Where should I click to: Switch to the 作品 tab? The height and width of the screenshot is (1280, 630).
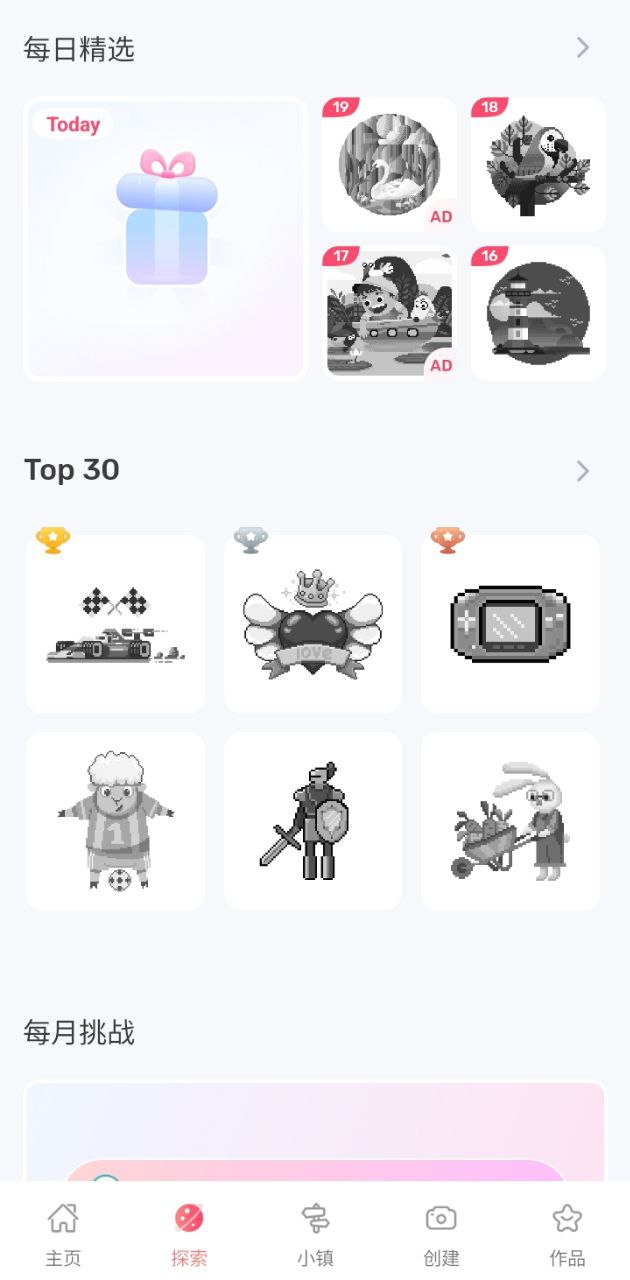pos(567,1233)
